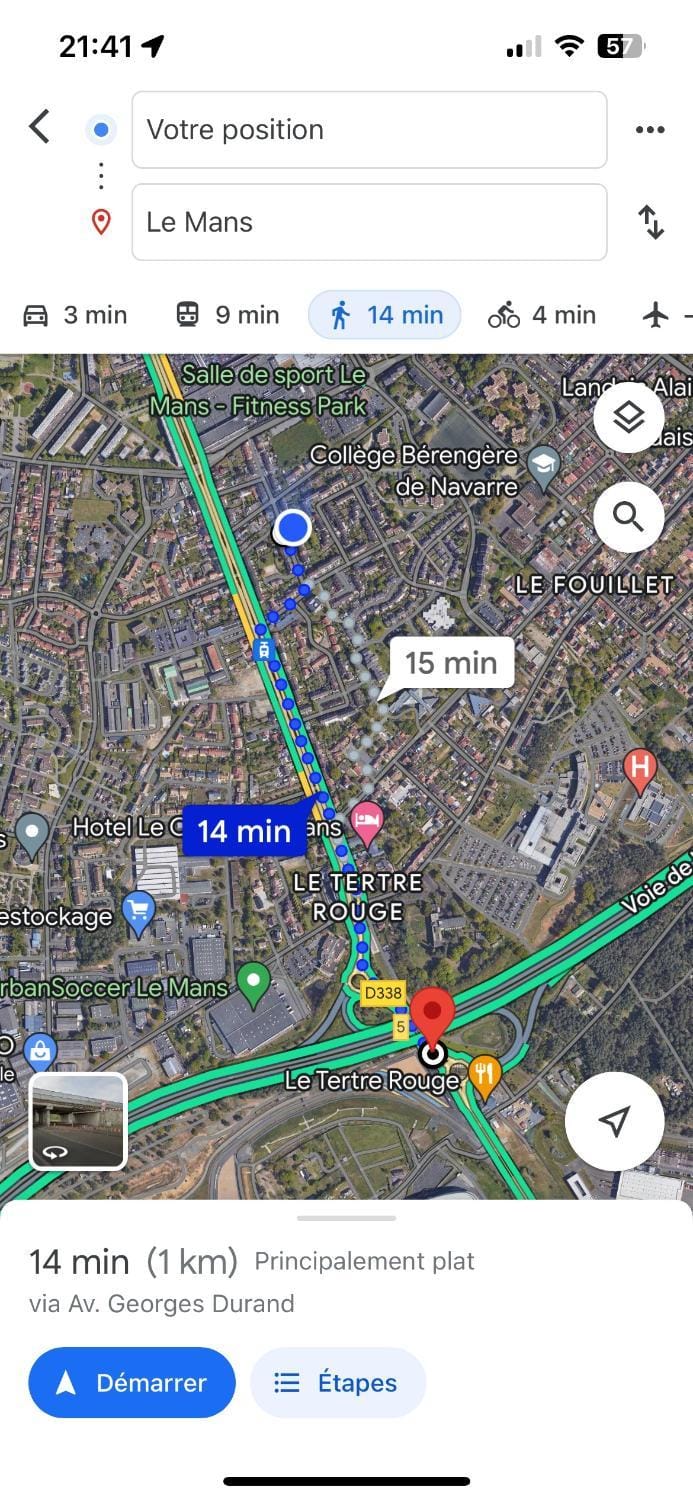693x1500 pixels.
Task: Open the map layers button
Action: pos(628,418)
